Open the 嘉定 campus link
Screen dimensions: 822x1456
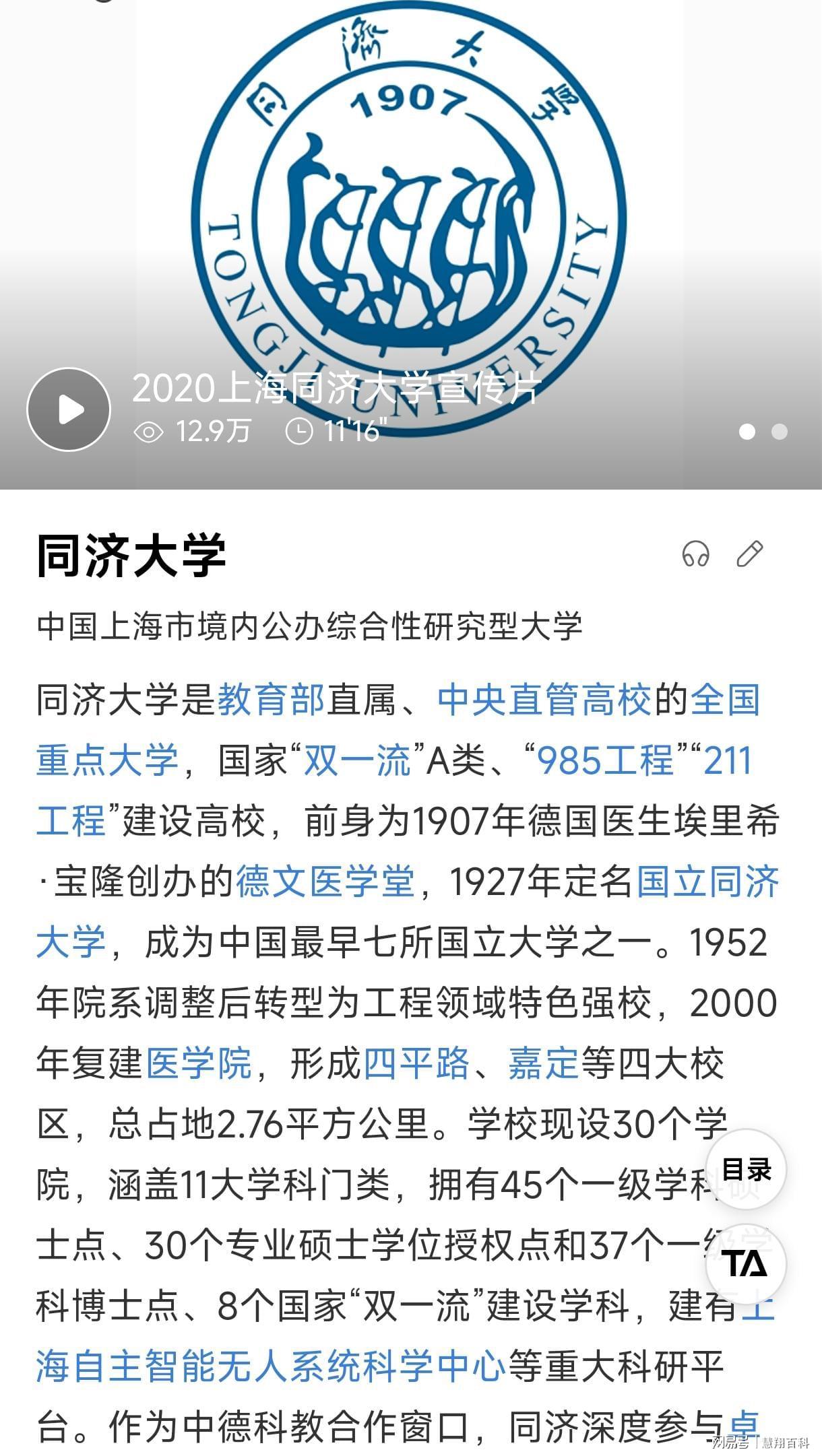point(543,1063)
